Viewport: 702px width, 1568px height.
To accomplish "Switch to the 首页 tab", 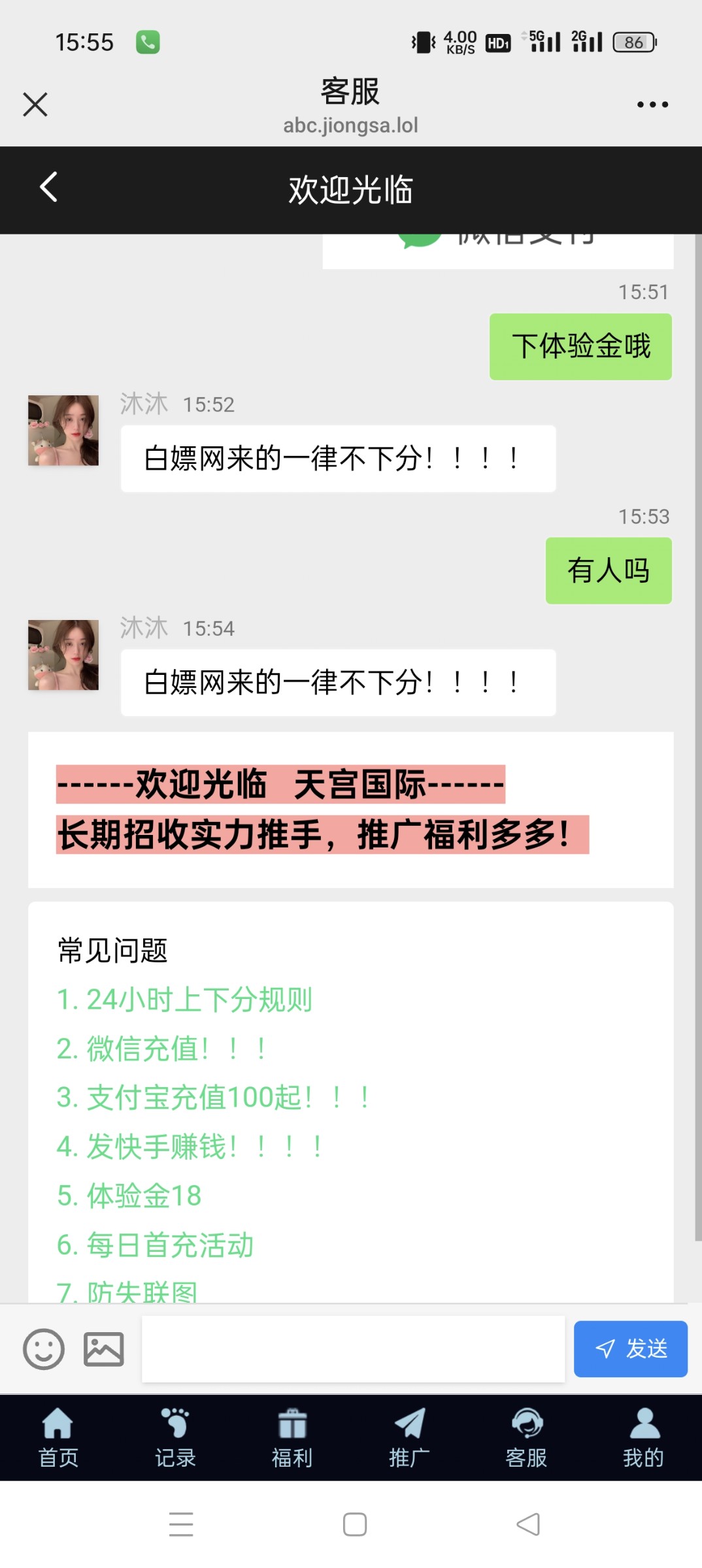I will pyautogui.click(x=58, y=1437).
